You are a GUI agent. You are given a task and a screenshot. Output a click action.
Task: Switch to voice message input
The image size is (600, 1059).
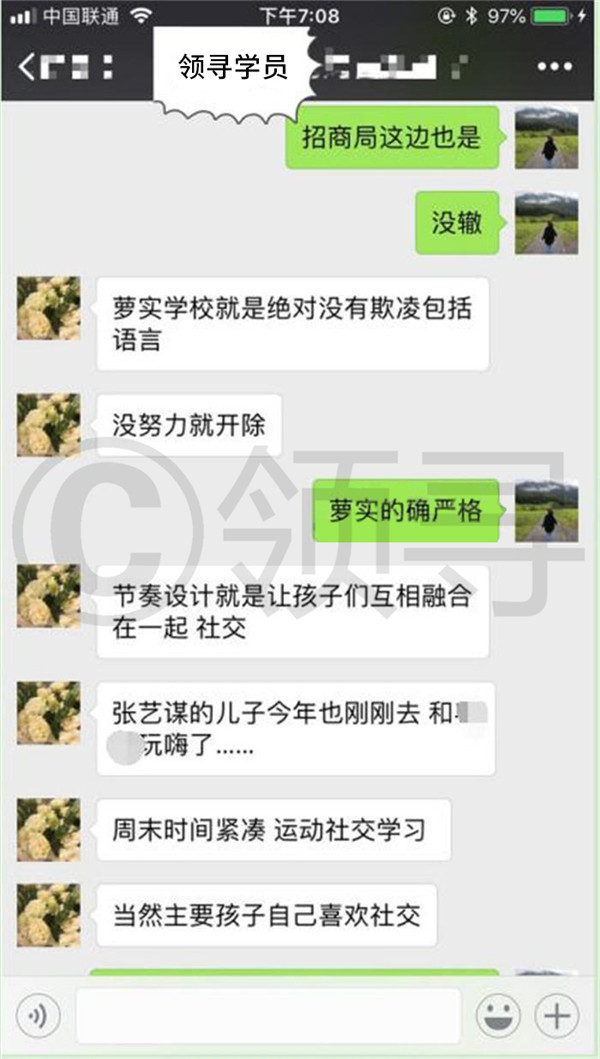(38, 1015)
